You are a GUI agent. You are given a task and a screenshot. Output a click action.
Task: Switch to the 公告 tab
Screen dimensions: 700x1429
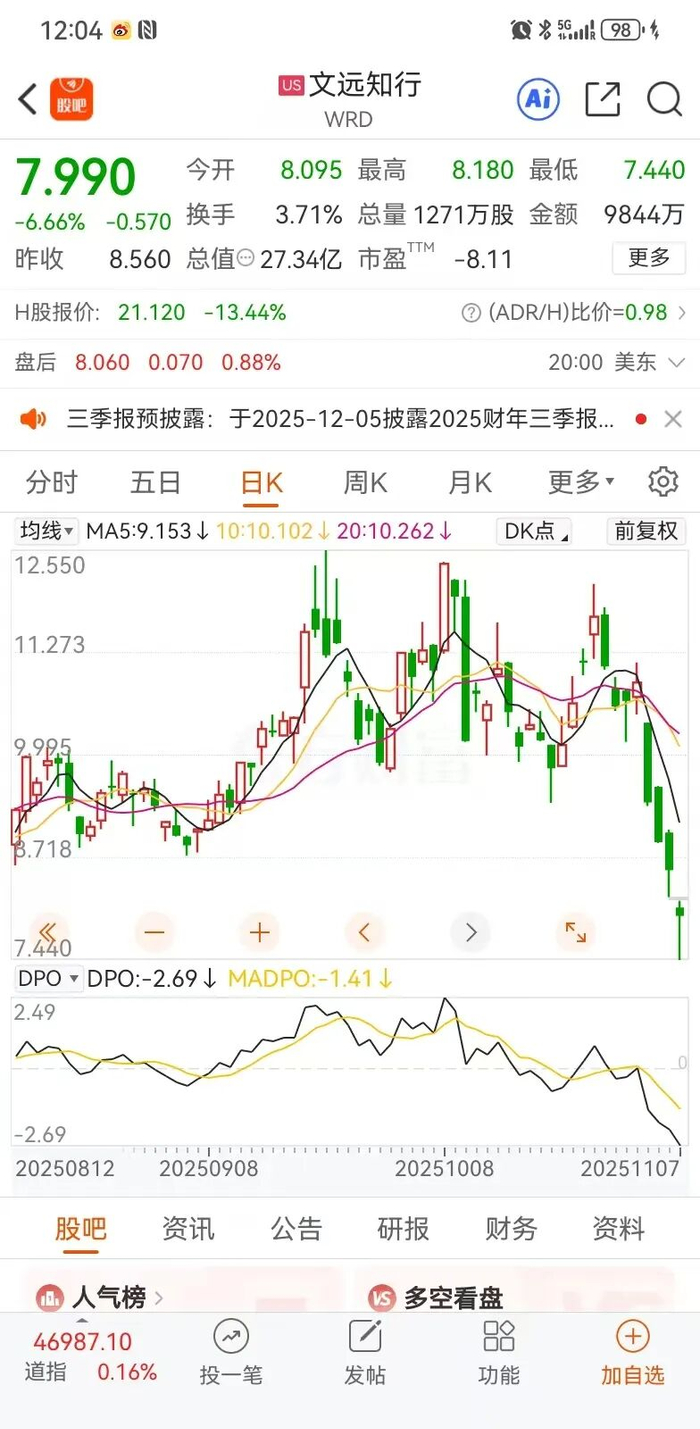click(x=296, y=1228)
